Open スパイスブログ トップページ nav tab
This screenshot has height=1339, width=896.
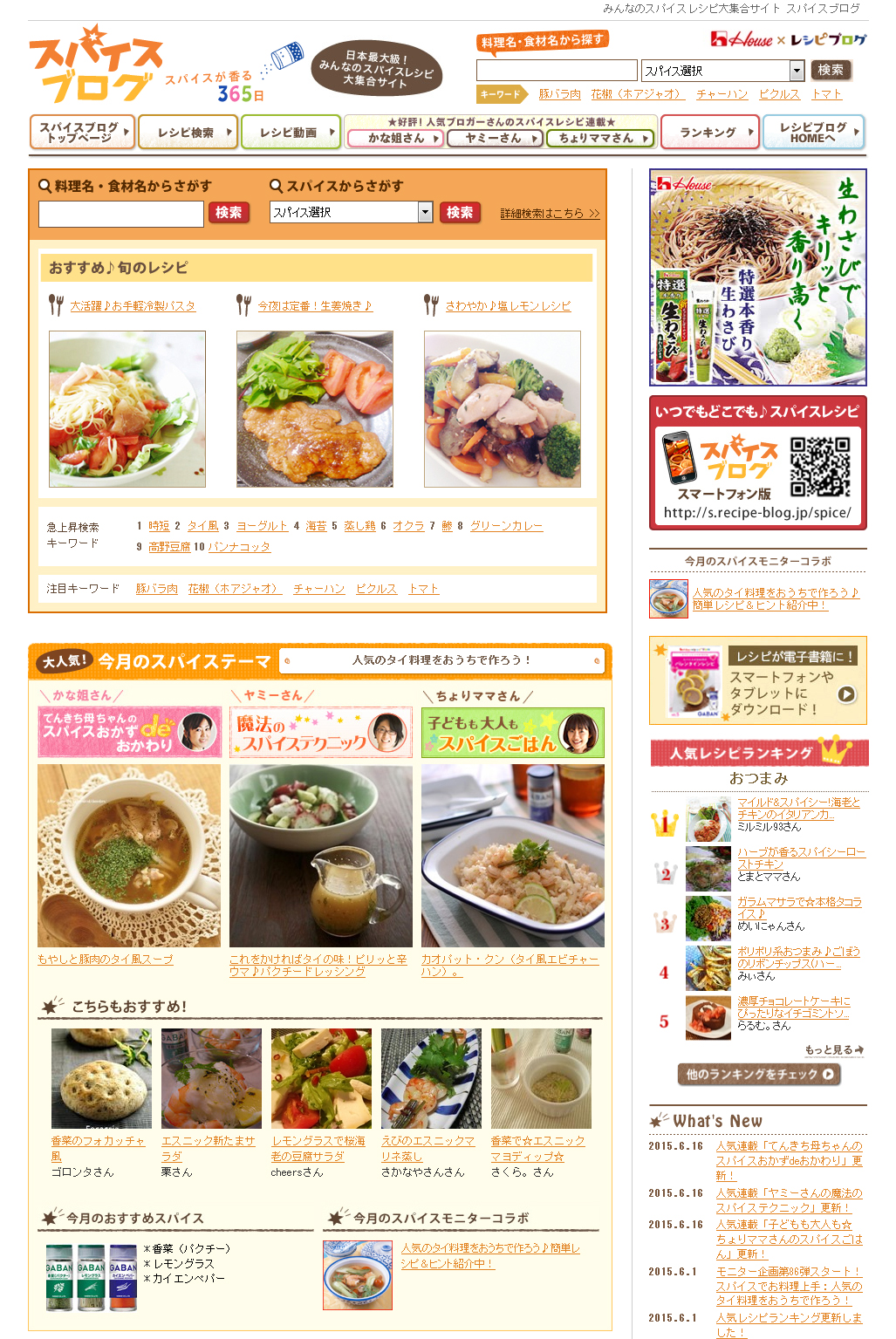pos(82,133)
